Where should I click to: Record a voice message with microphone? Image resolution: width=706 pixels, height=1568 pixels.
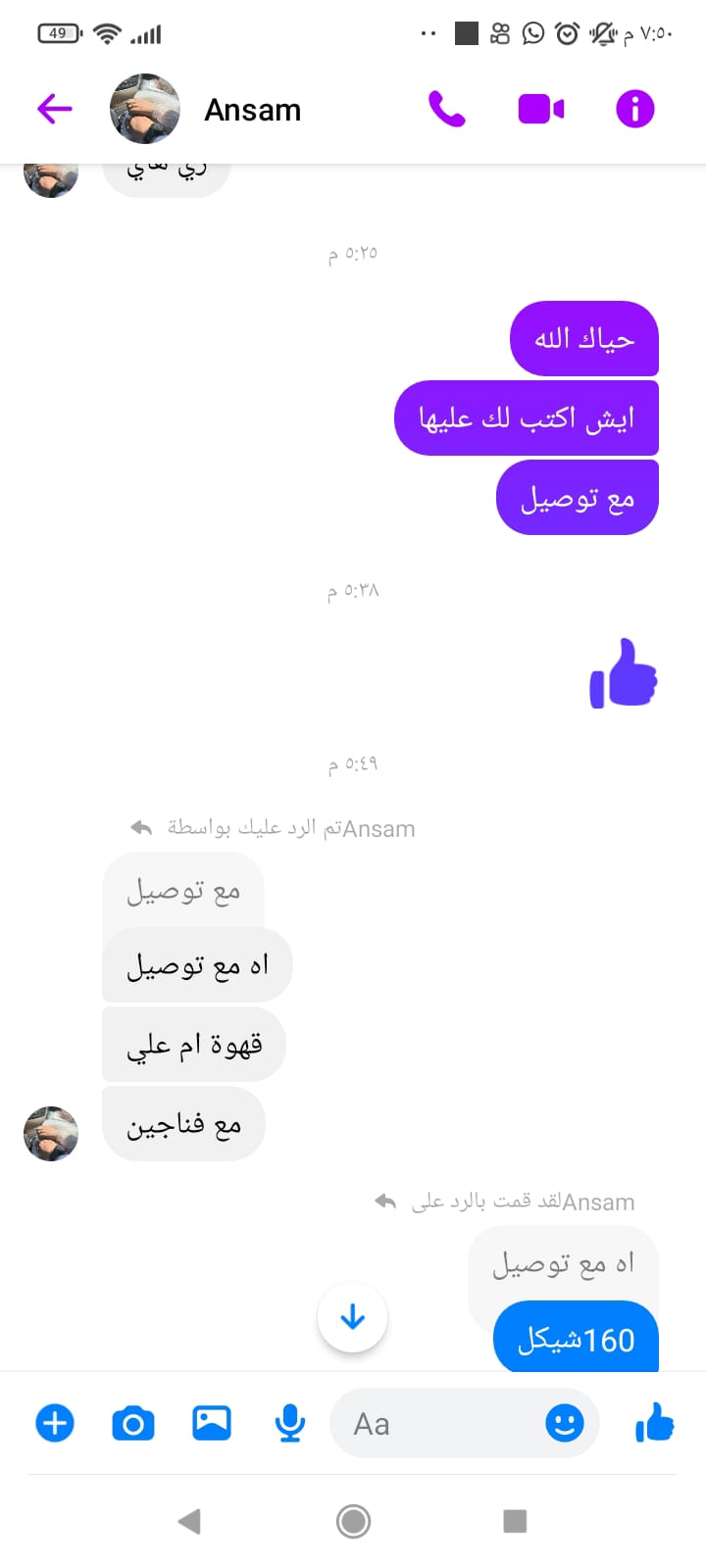tap(289, 1423)
